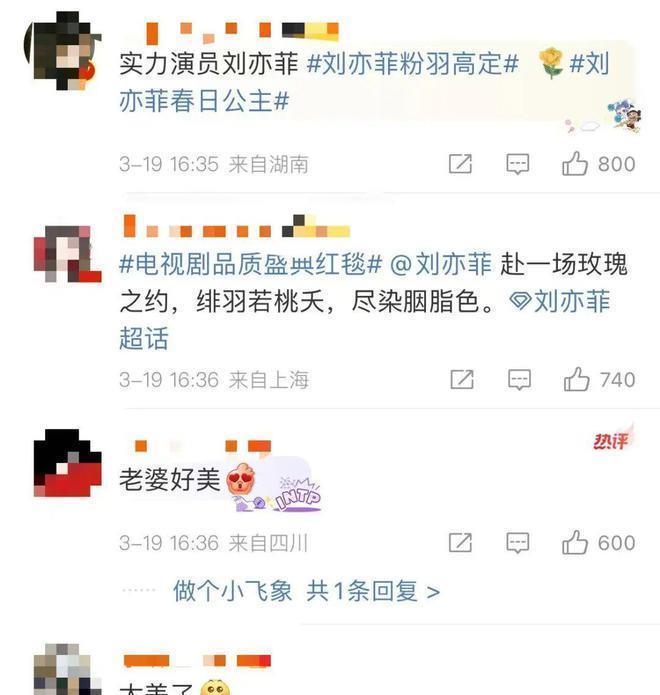
Task: Open avatar of the 老婆好美 commenter
Action: click(67, 463)
